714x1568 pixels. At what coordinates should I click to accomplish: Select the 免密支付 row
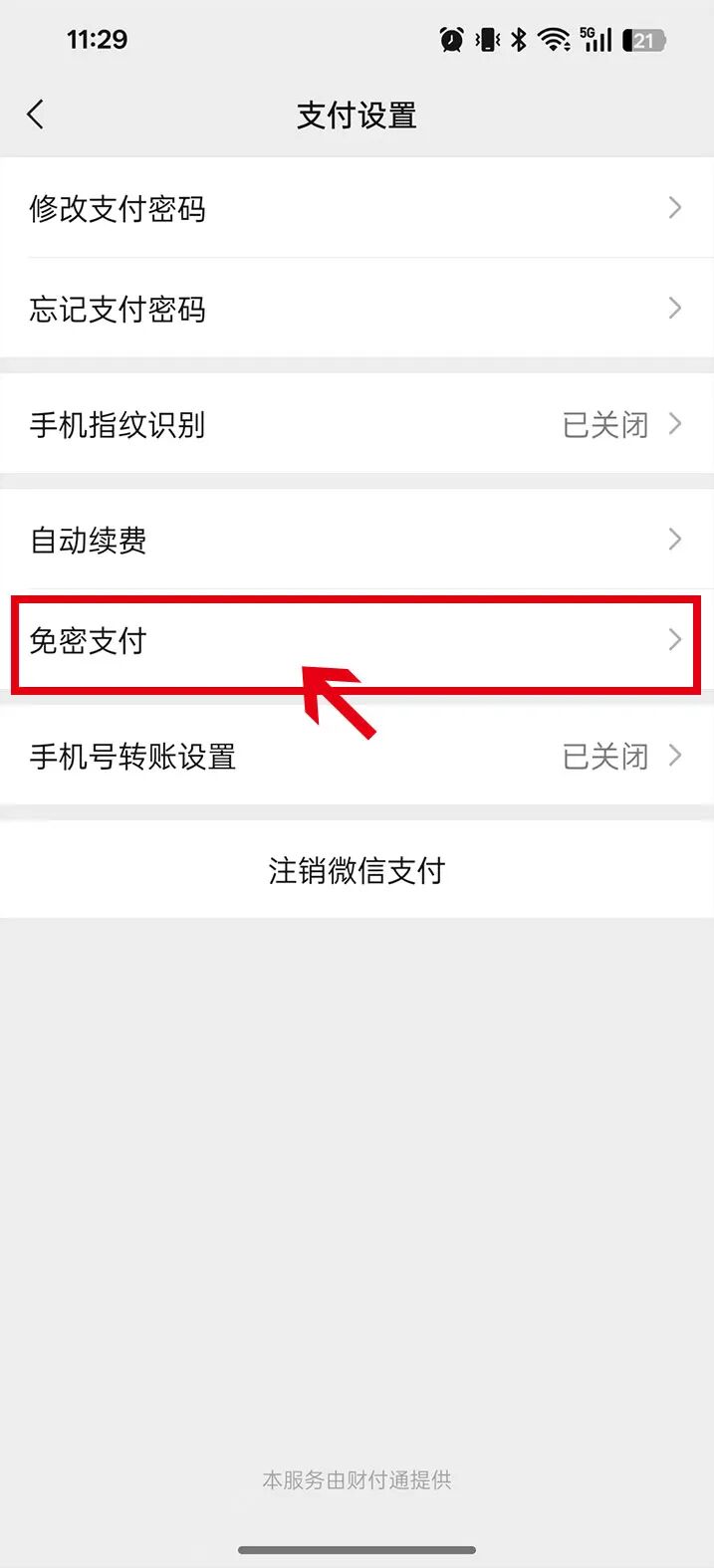tap(357, 640)
